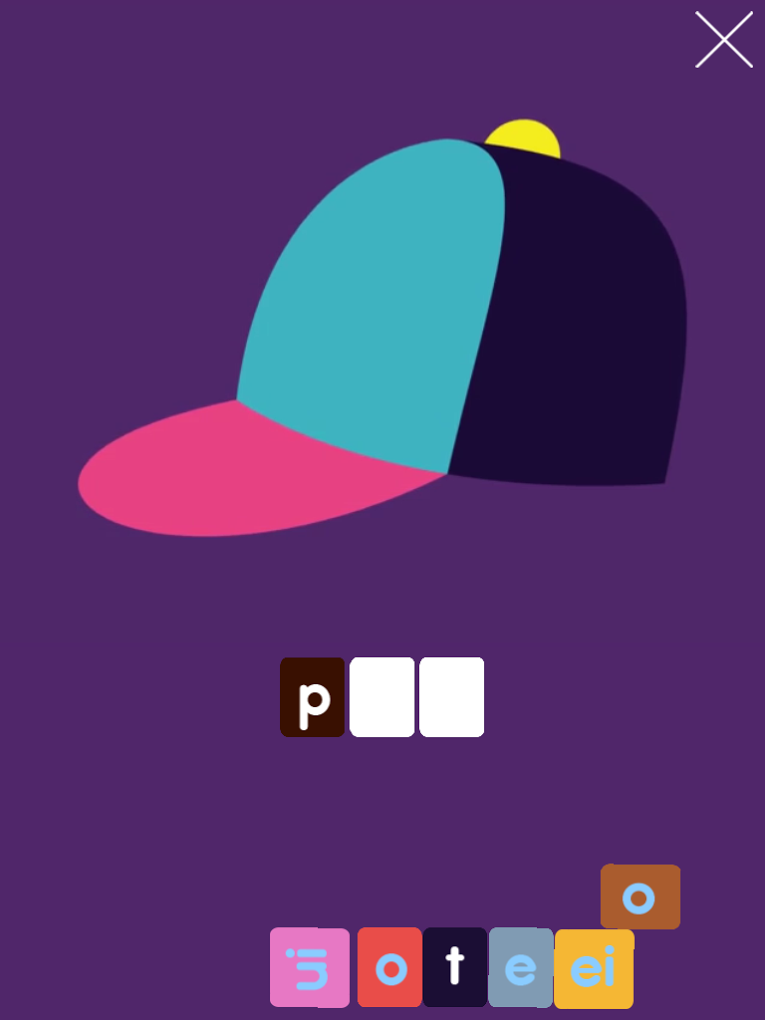
Task: Tap the yellow 'ei' letter tile
Action: click(594, 969)
